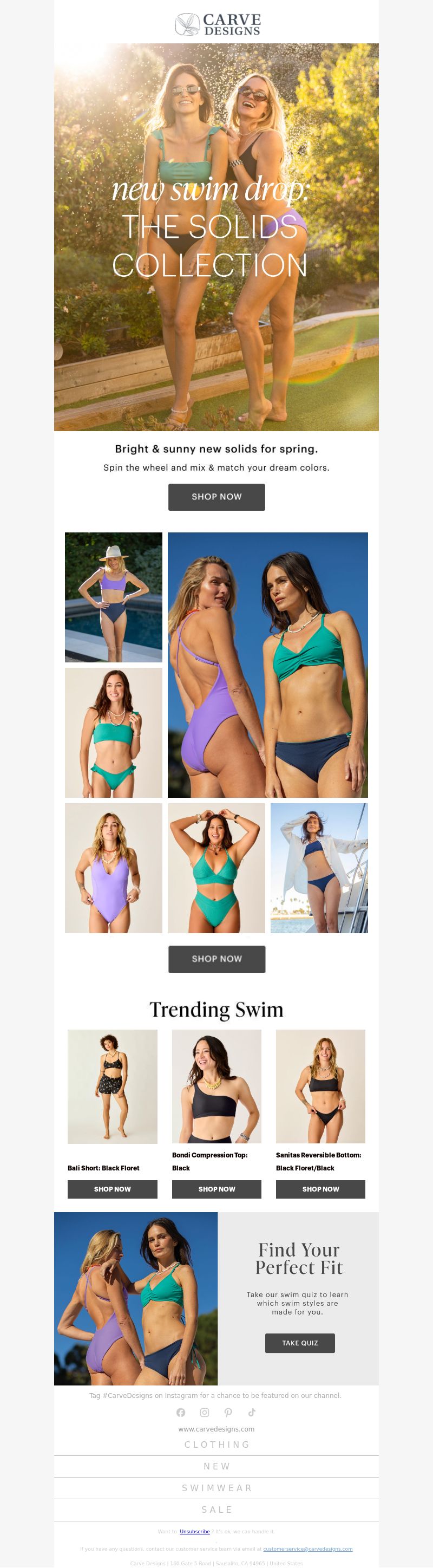Viewport: 433px width, 1568px height.
Task: Open Carve Designs' Facebook page
Action: point(181,1412)
